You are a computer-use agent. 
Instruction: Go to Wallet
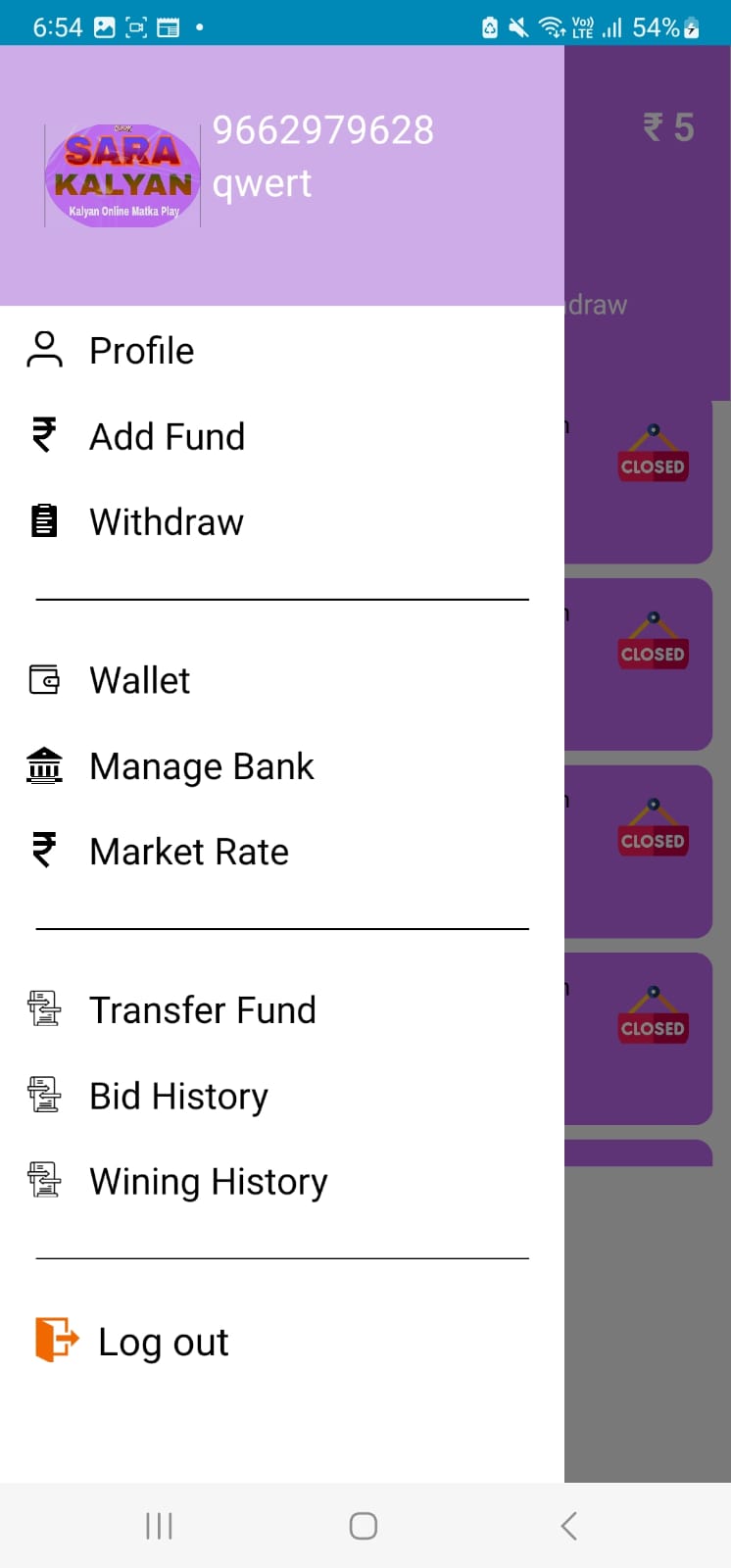click(x=140, y=680)
